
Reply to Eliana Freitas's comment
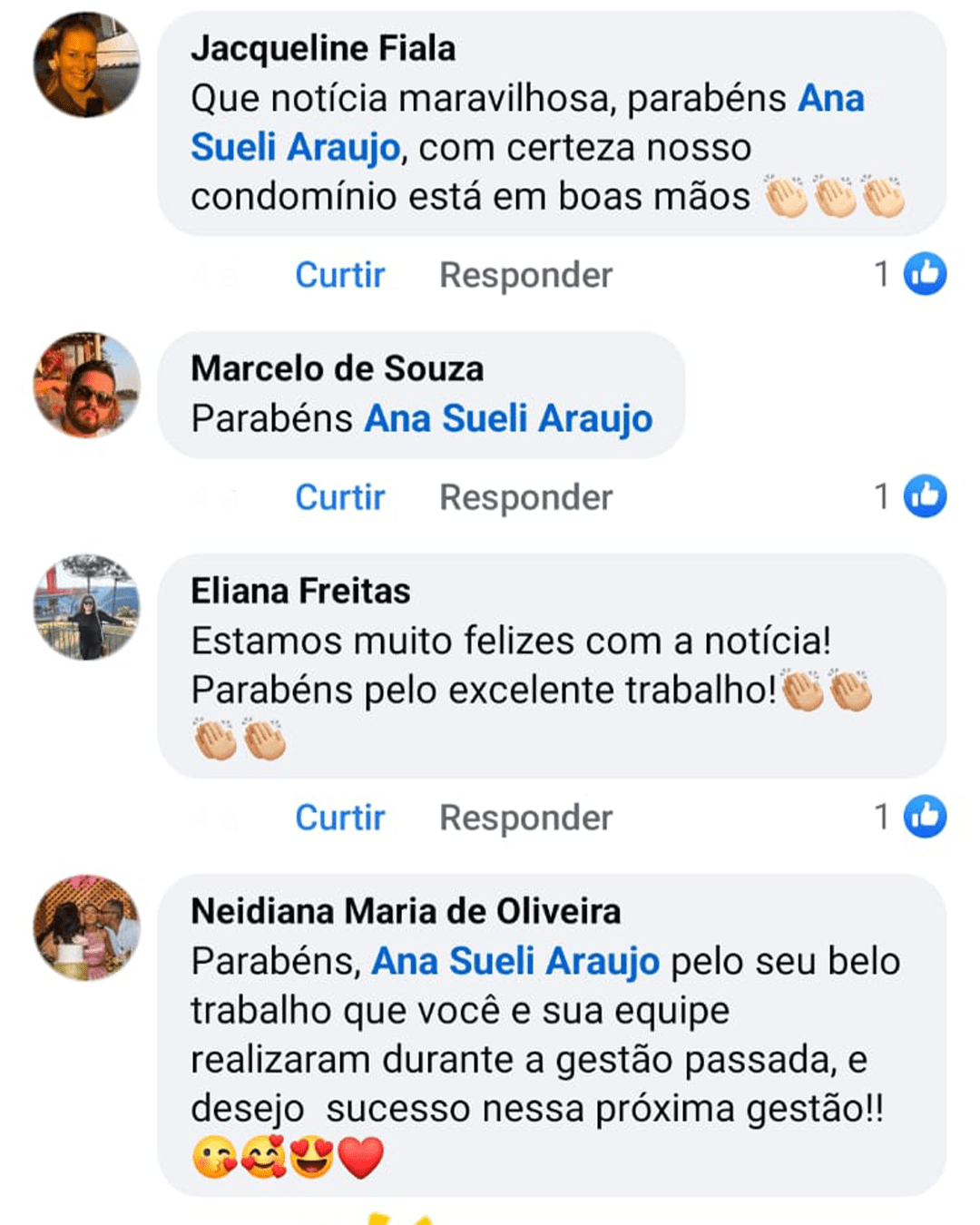525,818
